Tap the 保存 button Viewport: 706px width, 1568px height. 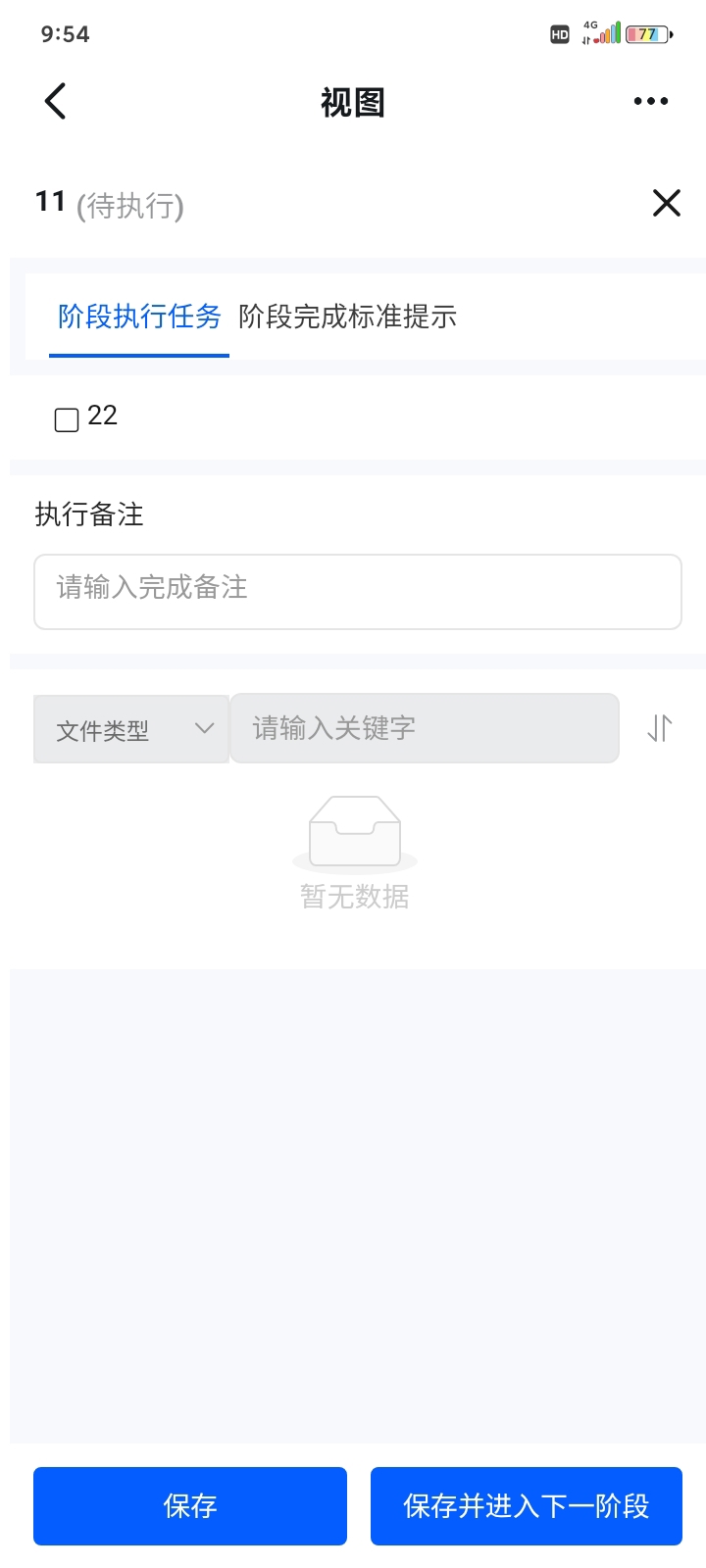pos(190,1505)
